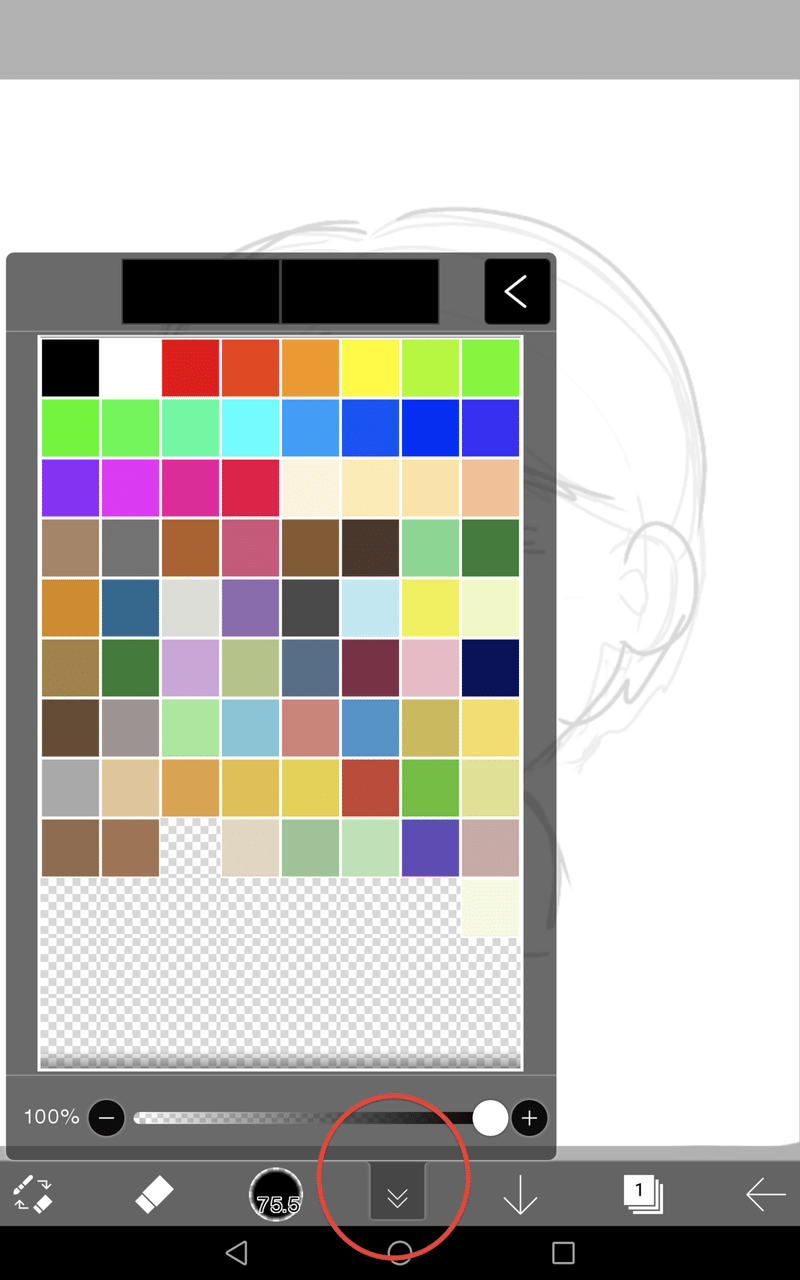
Task: Select the eraser tool
Action: [153, 1194]
